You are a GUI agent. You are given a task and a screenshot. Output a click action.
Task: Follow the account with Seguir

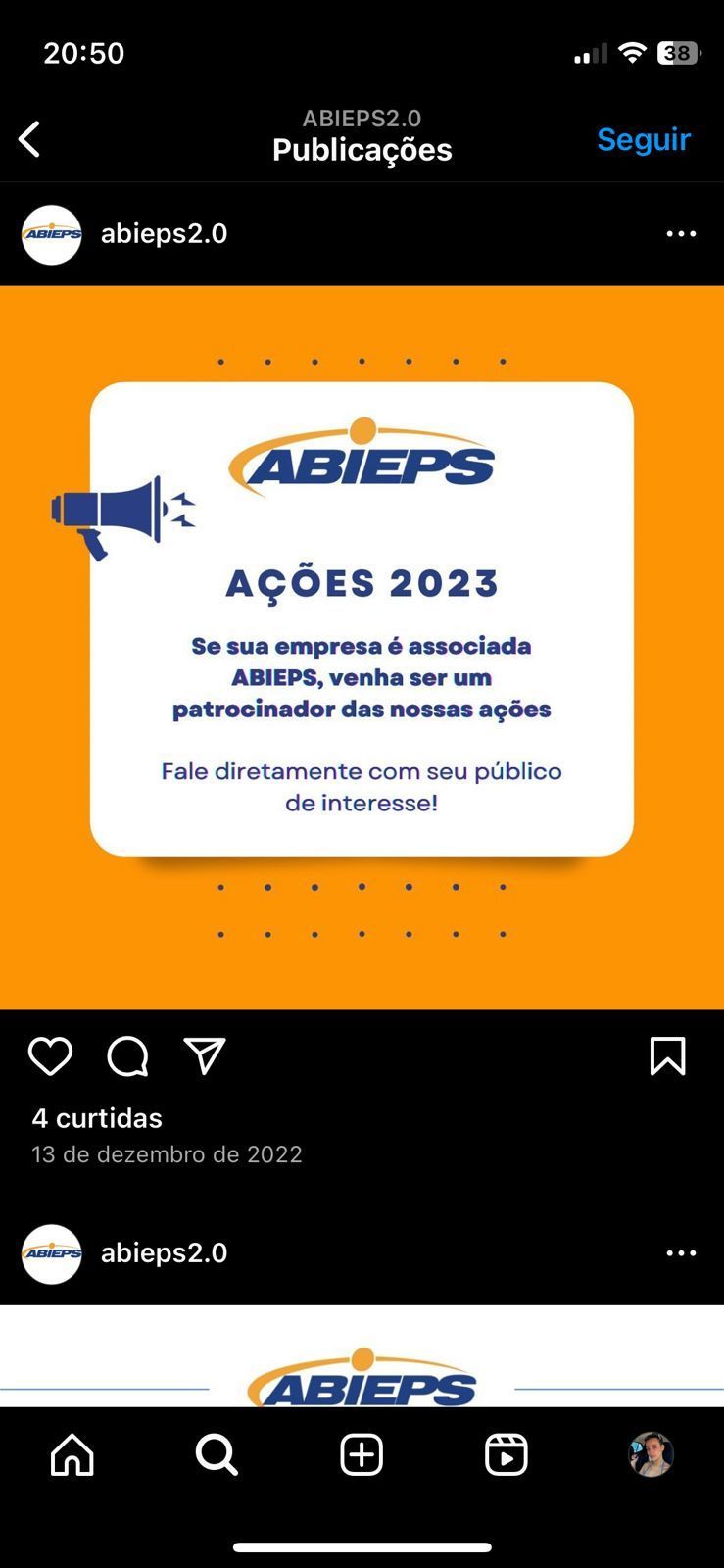(x=644, y=139)
